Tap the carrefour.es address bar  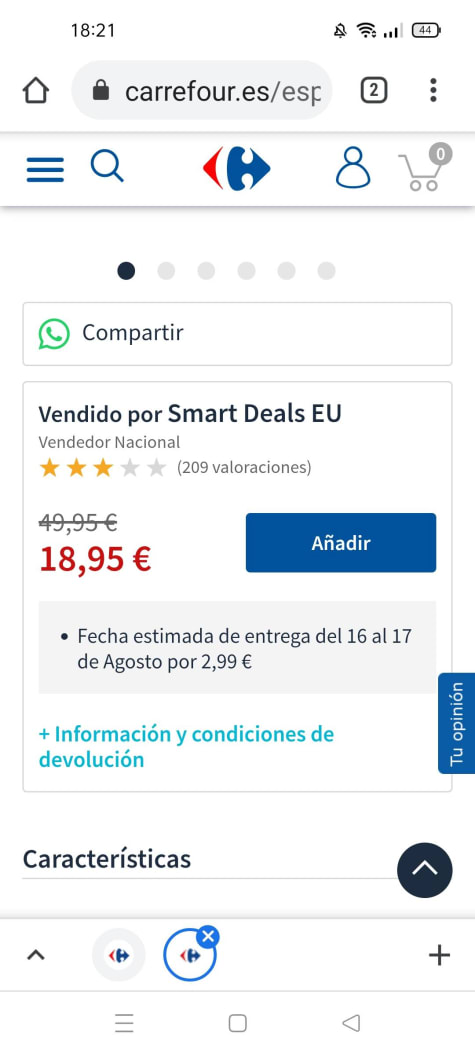pyautogui.click(x=202, y=90)
